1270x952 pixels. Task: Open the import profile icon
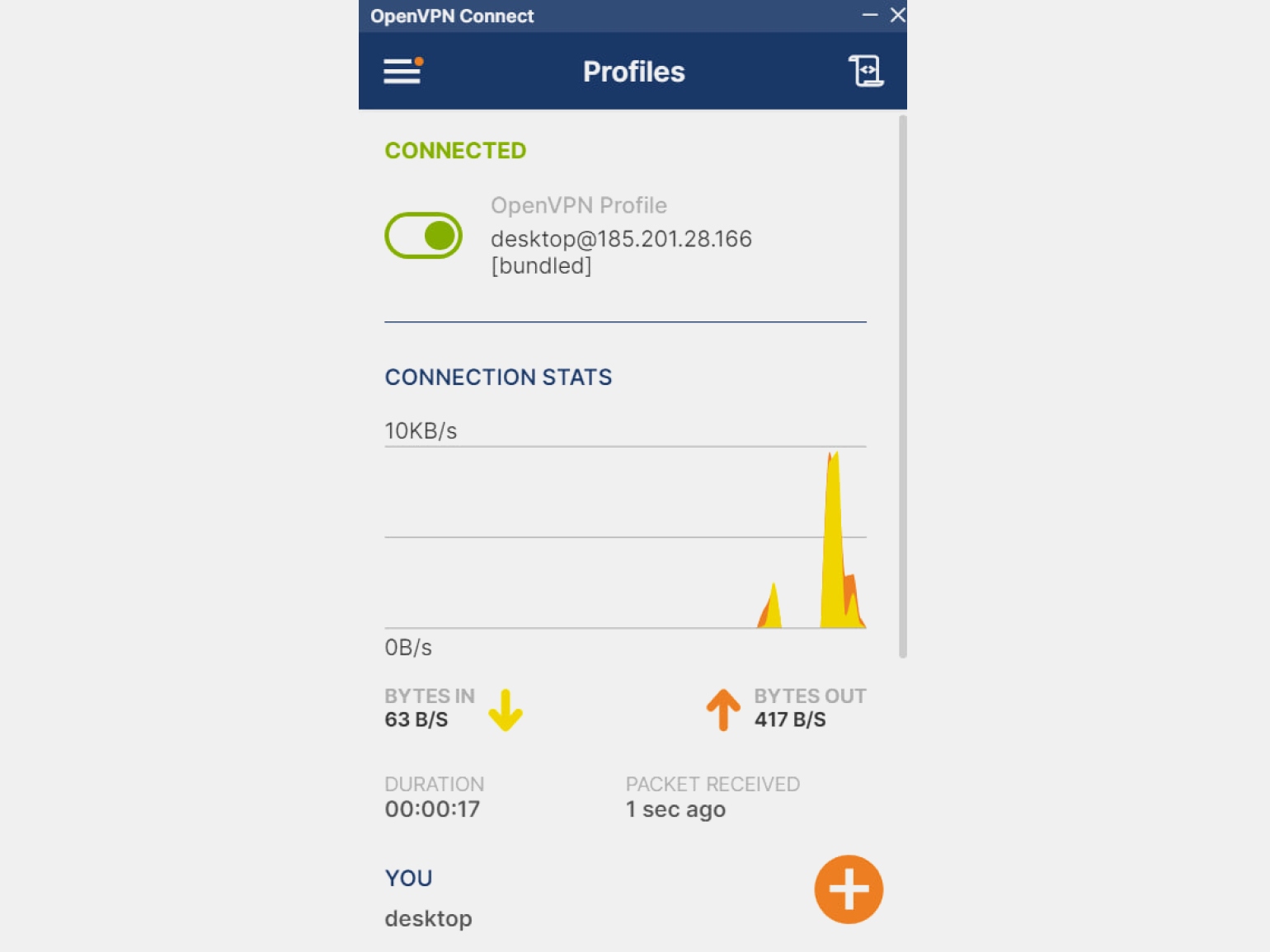coord(866,71)
